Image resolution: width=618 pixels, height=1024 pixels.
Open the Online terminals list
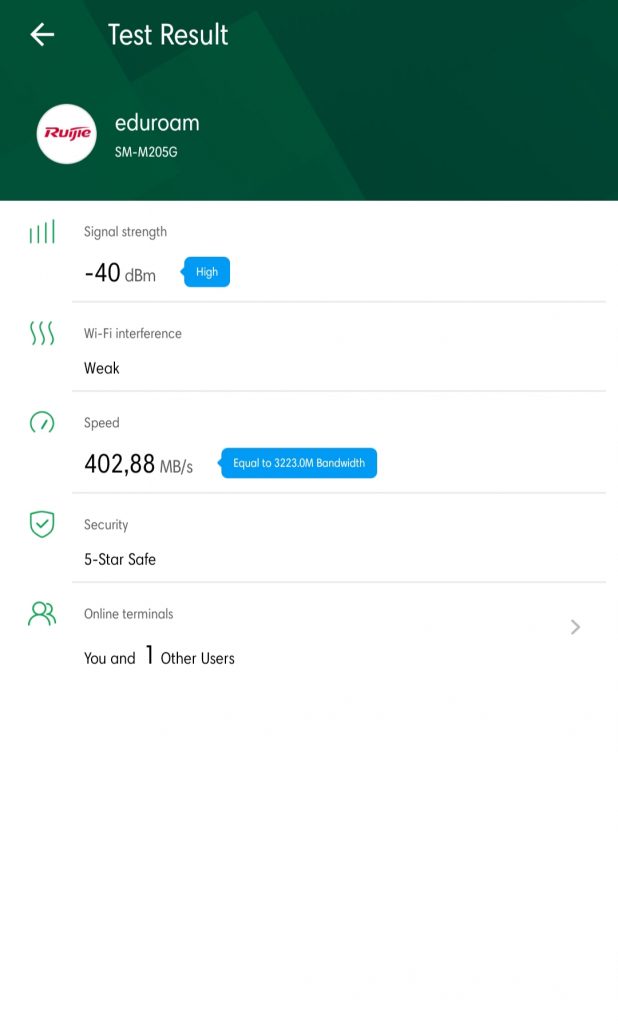point(574,627)
